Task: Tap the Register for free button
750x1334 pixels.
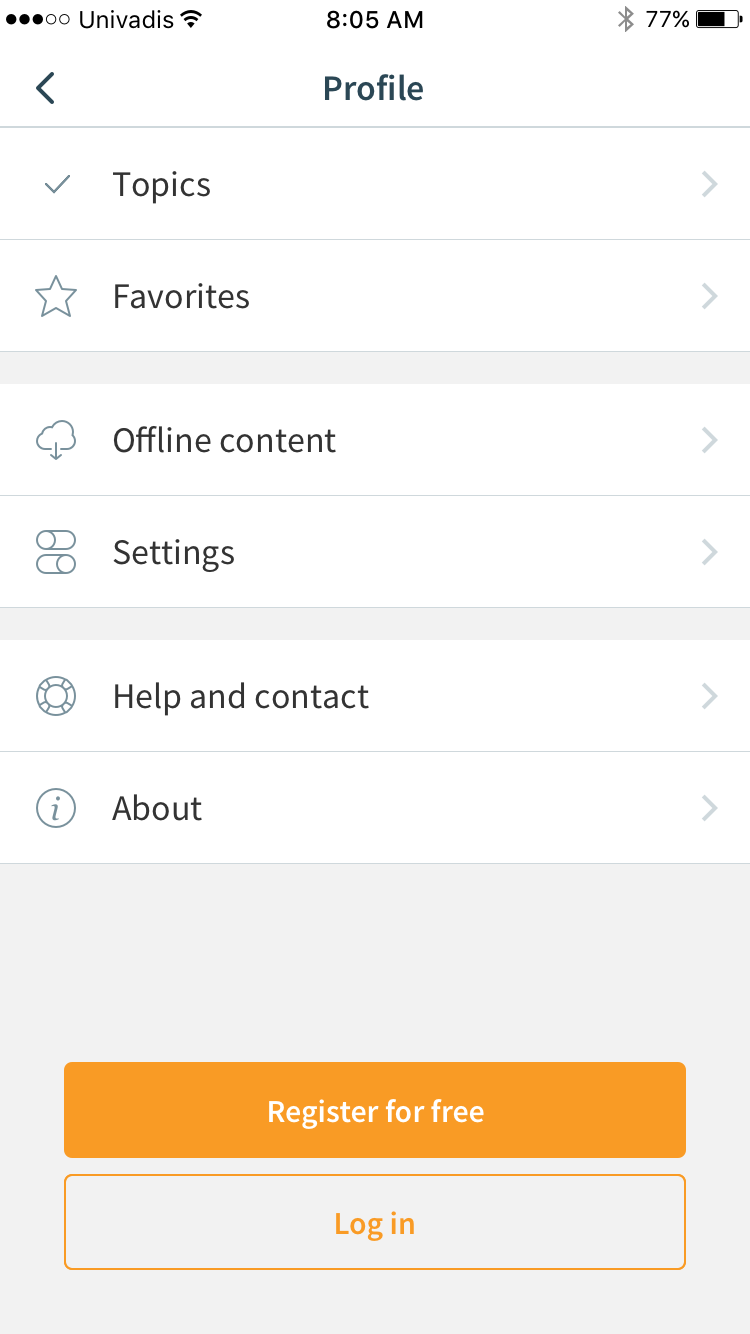Action: coord(375,1110)
